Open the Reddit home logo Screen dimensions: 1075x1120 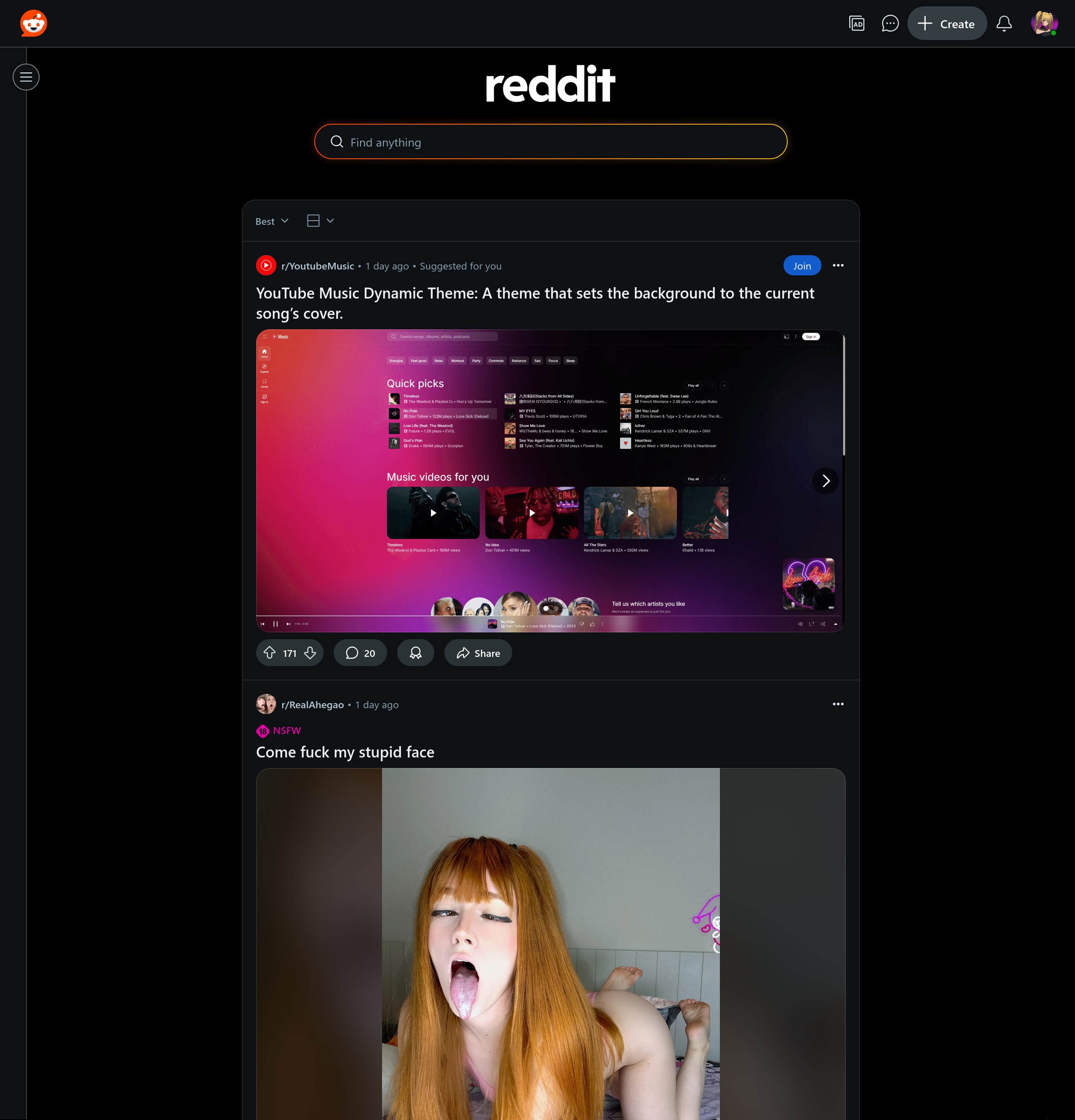34,24
